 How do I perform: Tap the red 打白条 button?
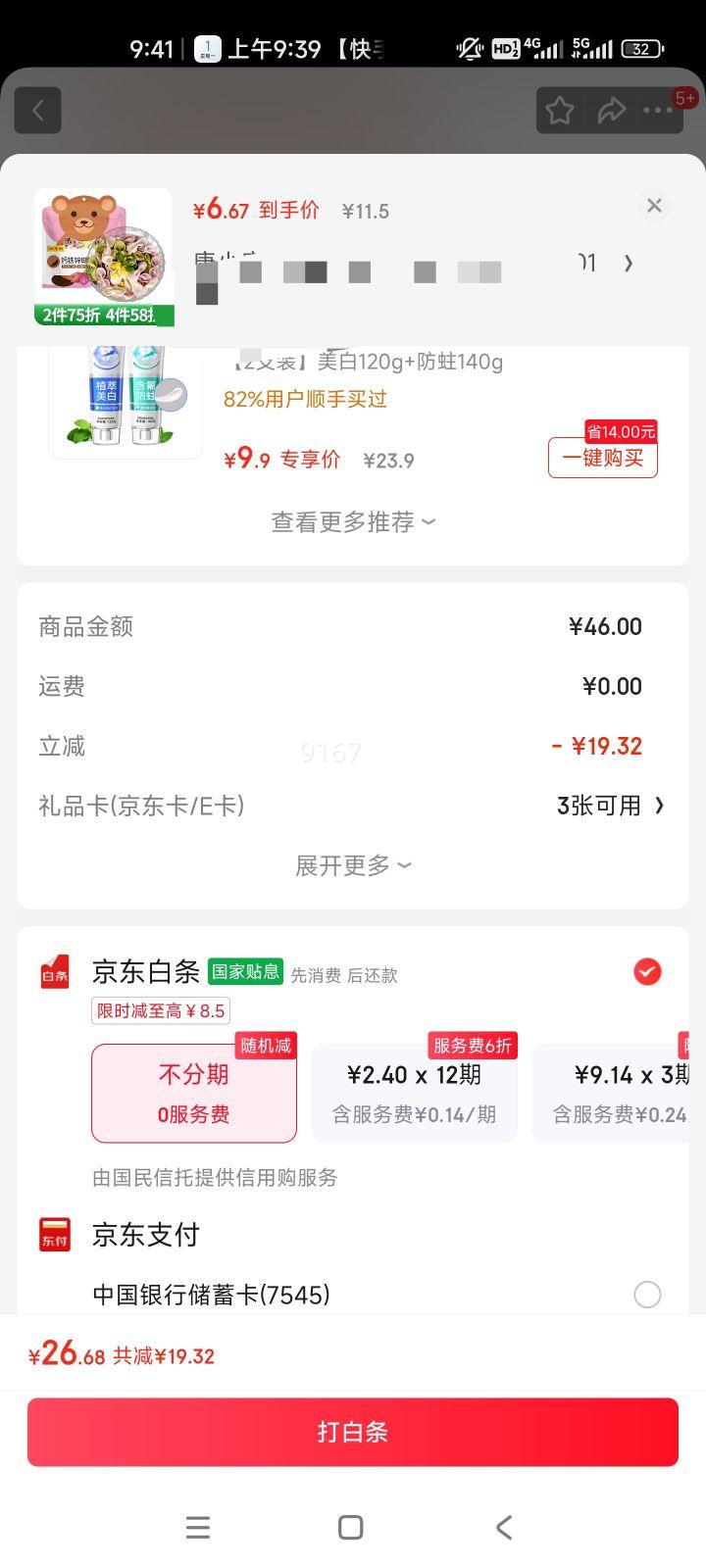click(351, 1432)
